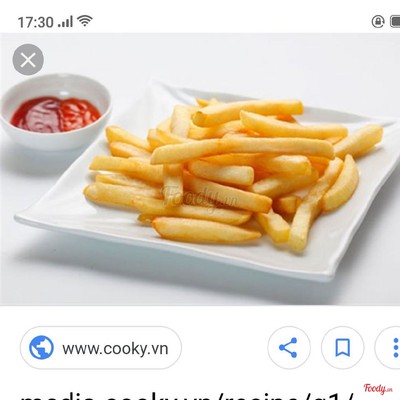Viewport: 400px width, 400px height.
Task: Tap the french fries photo
Action: point(200,169)
